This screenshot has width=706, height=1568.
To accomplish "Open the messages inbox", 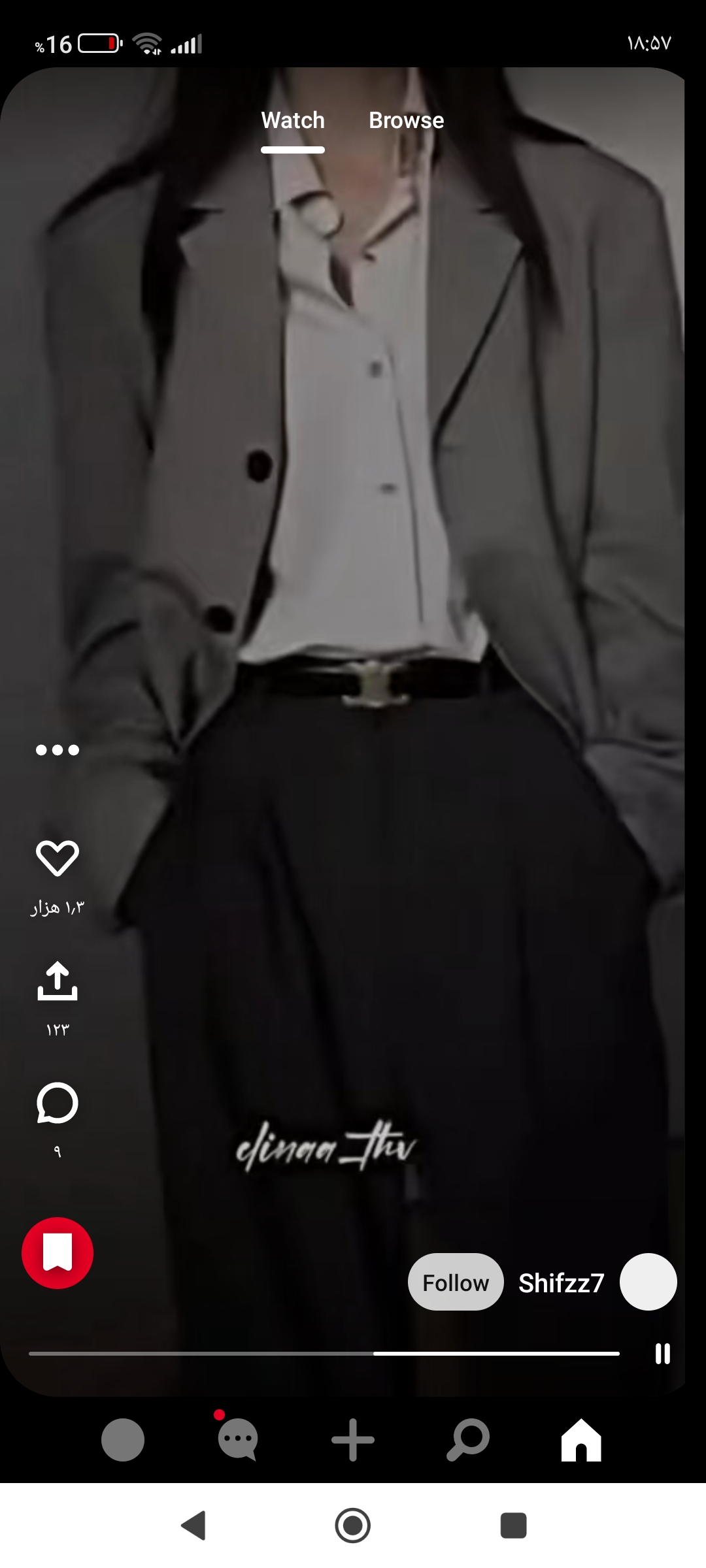I will [x=237, y=1440].
